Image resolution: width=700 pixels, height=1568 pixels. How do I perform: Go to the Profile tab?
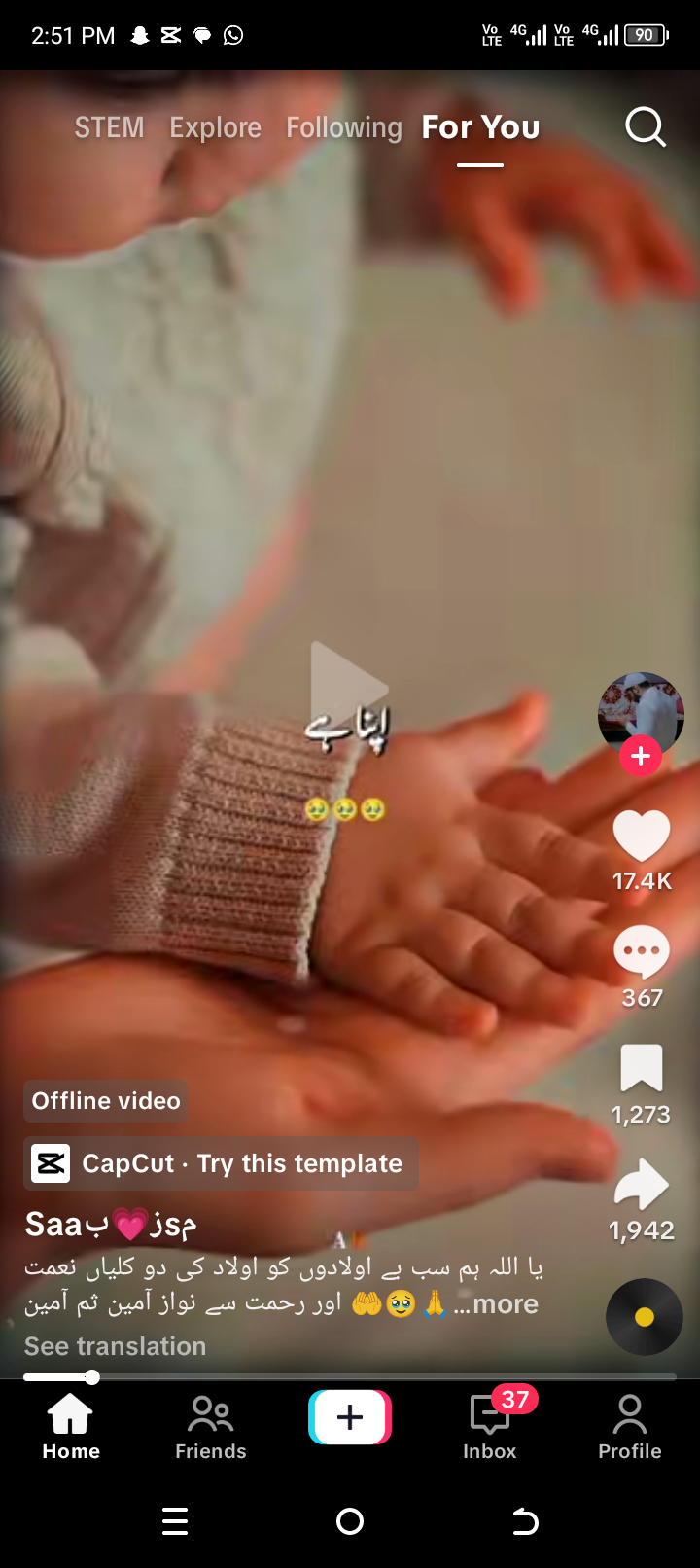click(x=630, y=1427)
